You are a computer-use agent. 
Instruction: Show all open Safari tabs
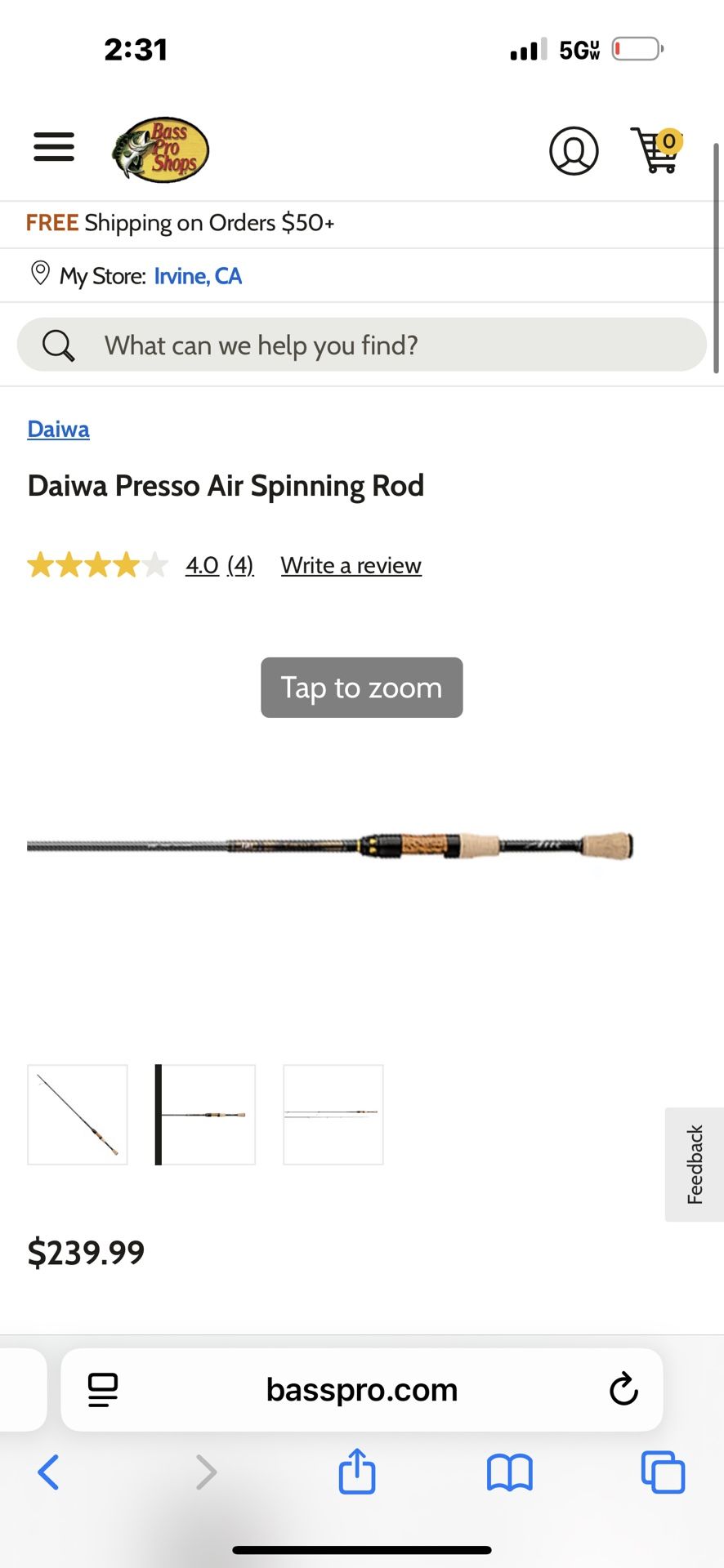663,1472
